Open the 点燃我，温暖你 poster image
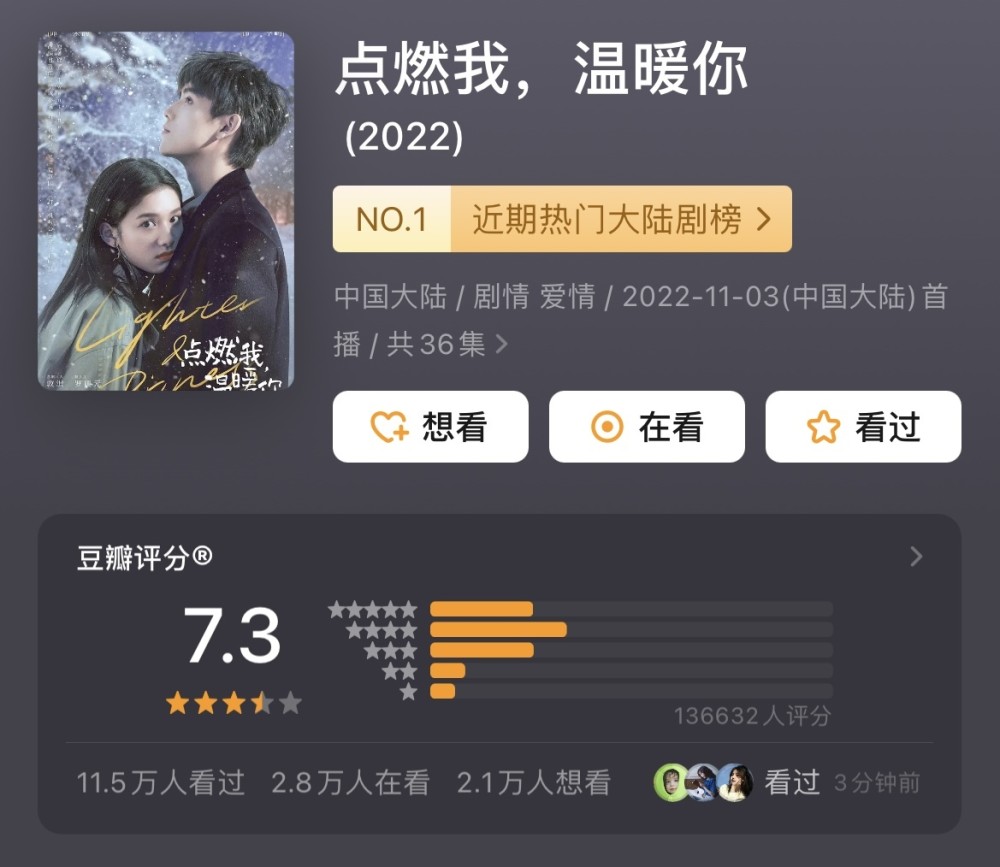 (x=166, y=211)
